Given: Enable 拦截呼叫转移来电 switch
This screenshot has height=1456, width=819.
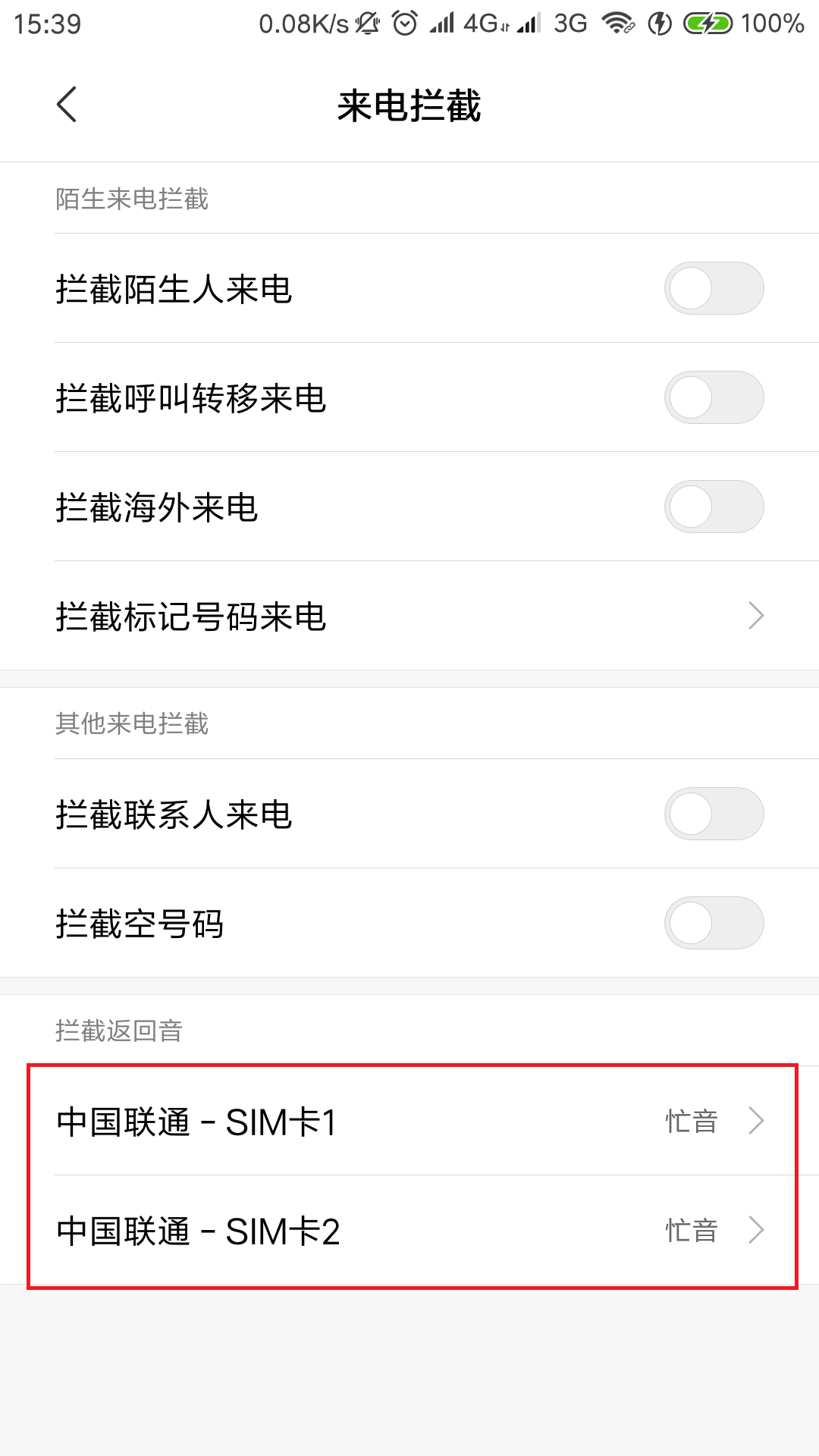Looking at the screenshot, I should pyautogui.click(x=714, y=397).
